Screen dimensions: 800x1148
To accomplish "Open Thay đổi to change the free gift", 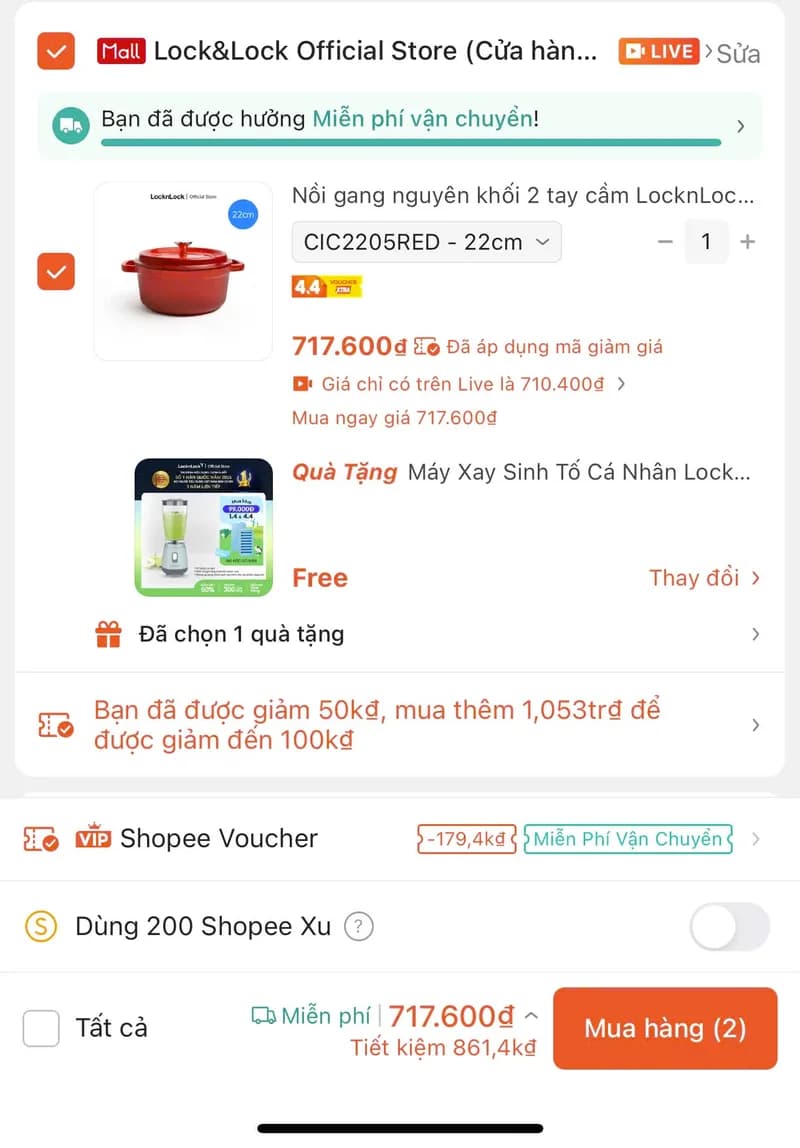I will (x=694, y=578).
